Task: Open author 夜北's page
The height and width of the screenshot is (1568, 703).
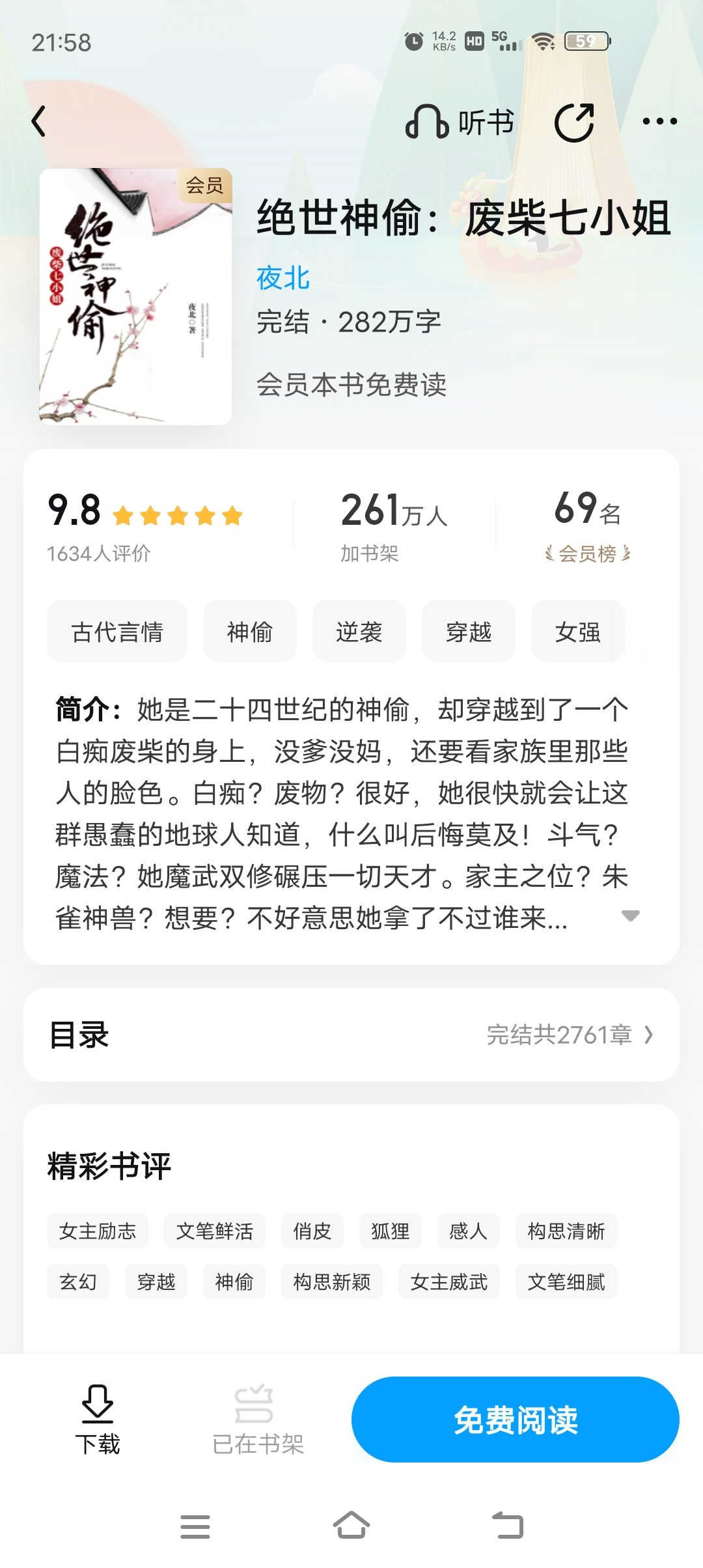Action: (283, 278)
